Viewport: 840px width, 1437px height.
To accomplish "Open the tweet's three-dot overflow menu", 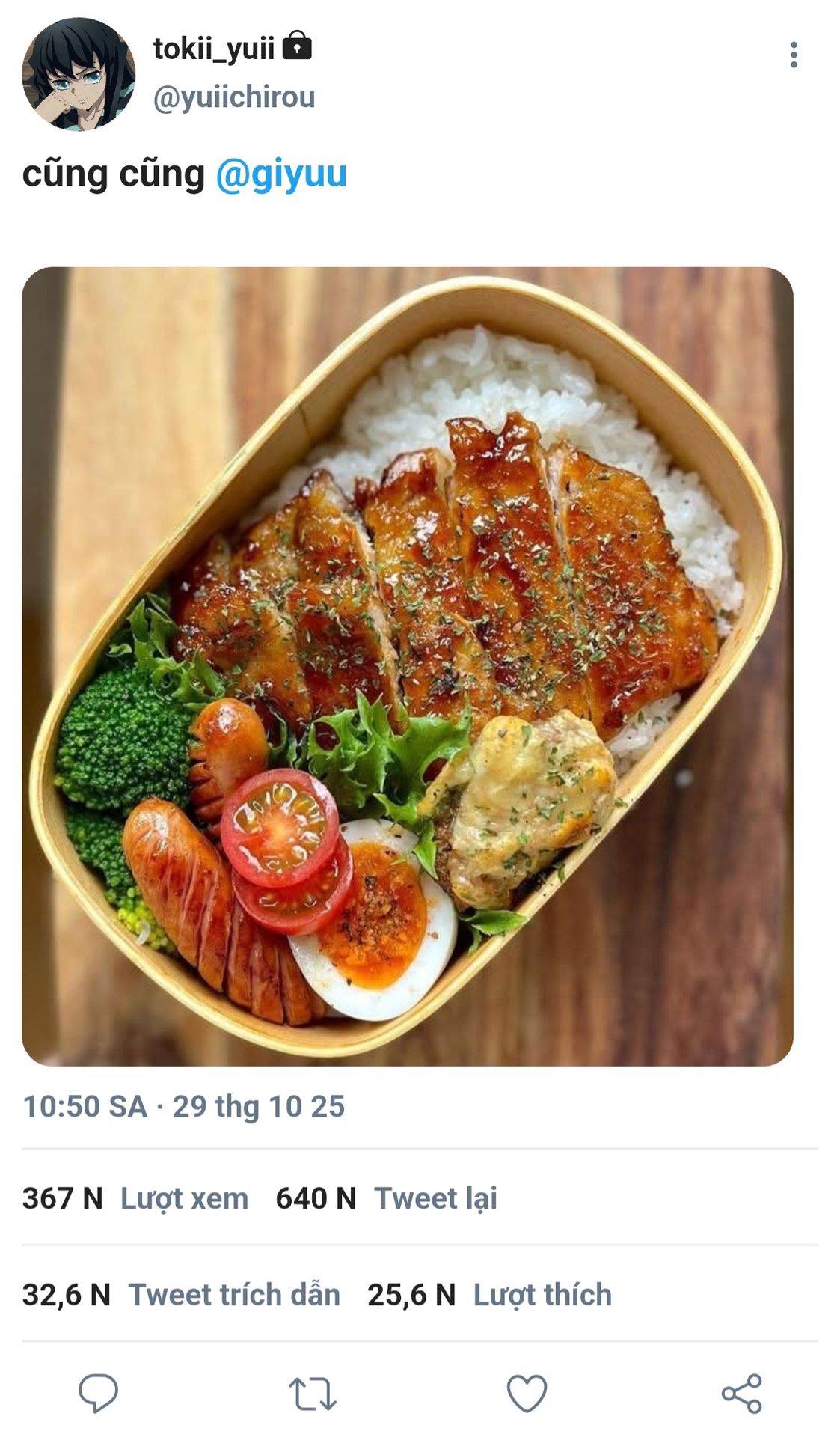I will [793, 55].
